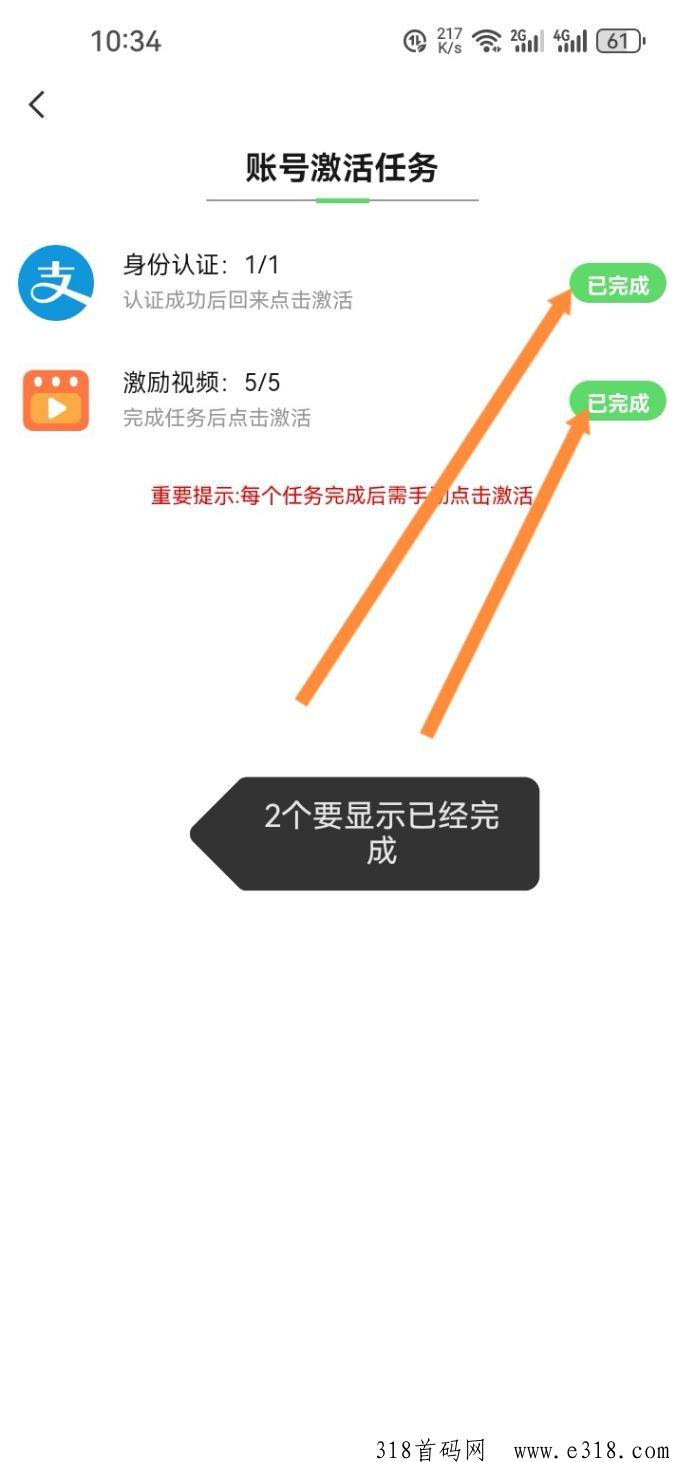This screenshot has width=684, height=1462.
Task: Tap 已完成 button for 激励视频
Action: tap(618, 402)
